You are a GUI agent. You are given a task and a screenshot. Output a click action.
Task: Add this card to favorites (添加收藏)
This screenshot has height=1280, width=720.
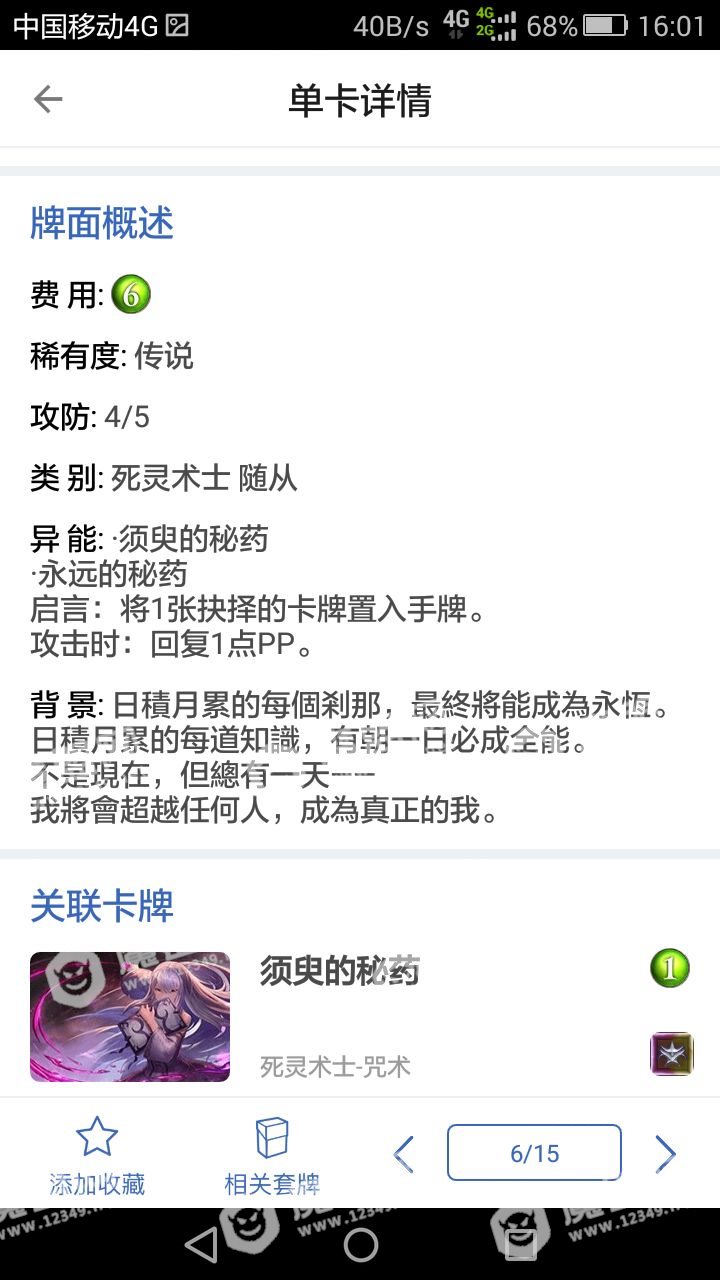[x=97, y=1156]
